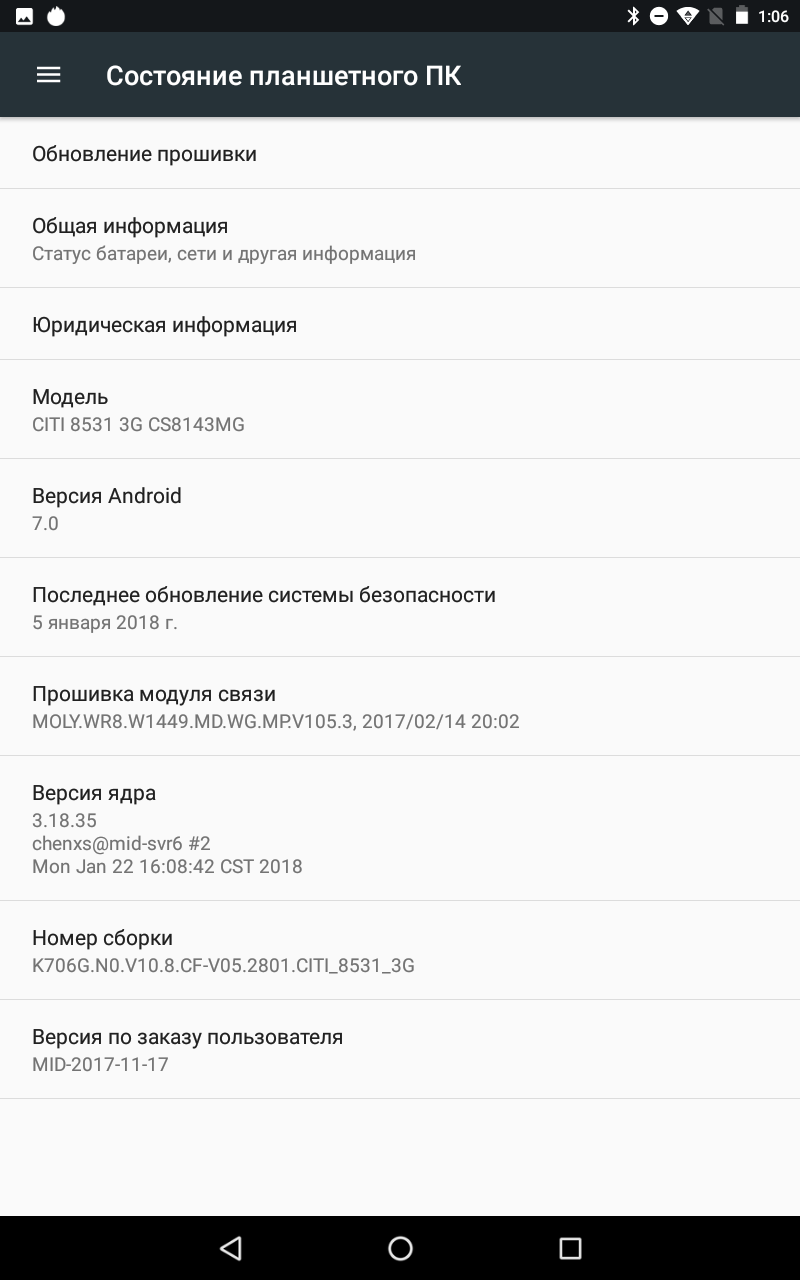
Task: Go to the home screen
Action: pyautogui.click(x=400, y=1247)
